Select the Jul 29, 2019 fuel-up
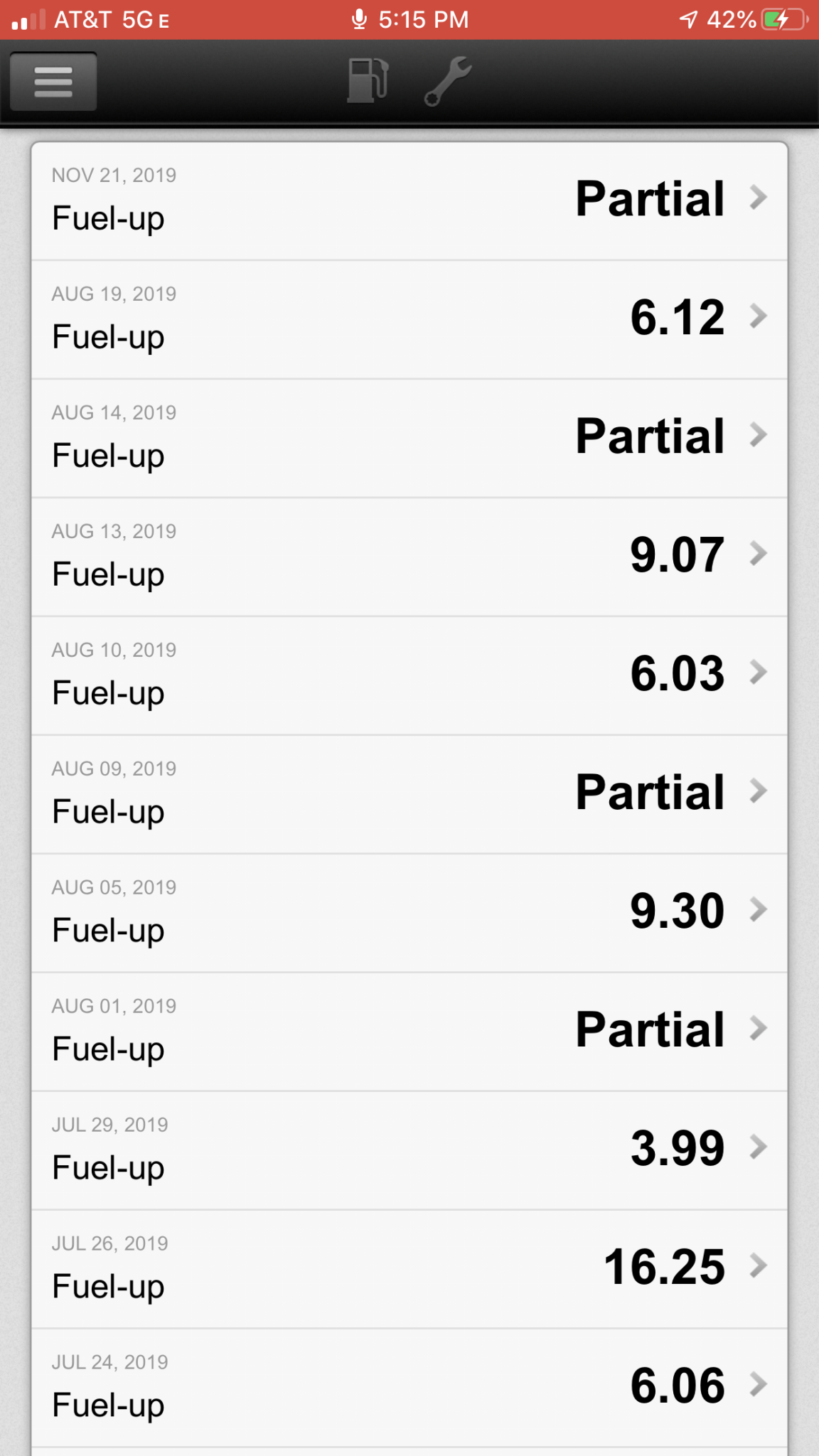 pos(409,1150)
